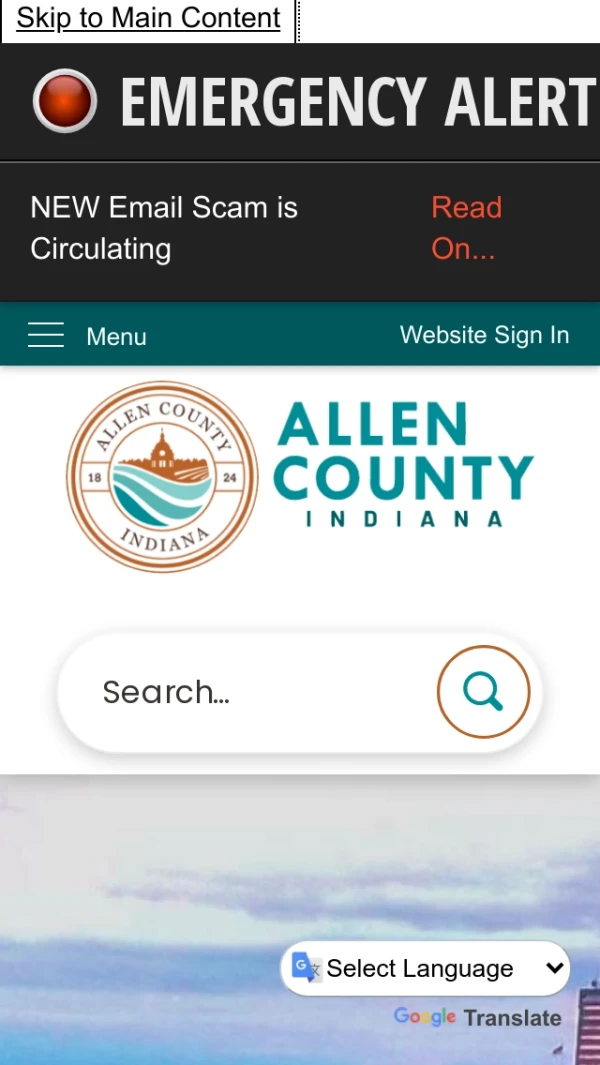The image size is (600, 1065).
Task: Focus the Search field
Action: [x=250, y=692]
